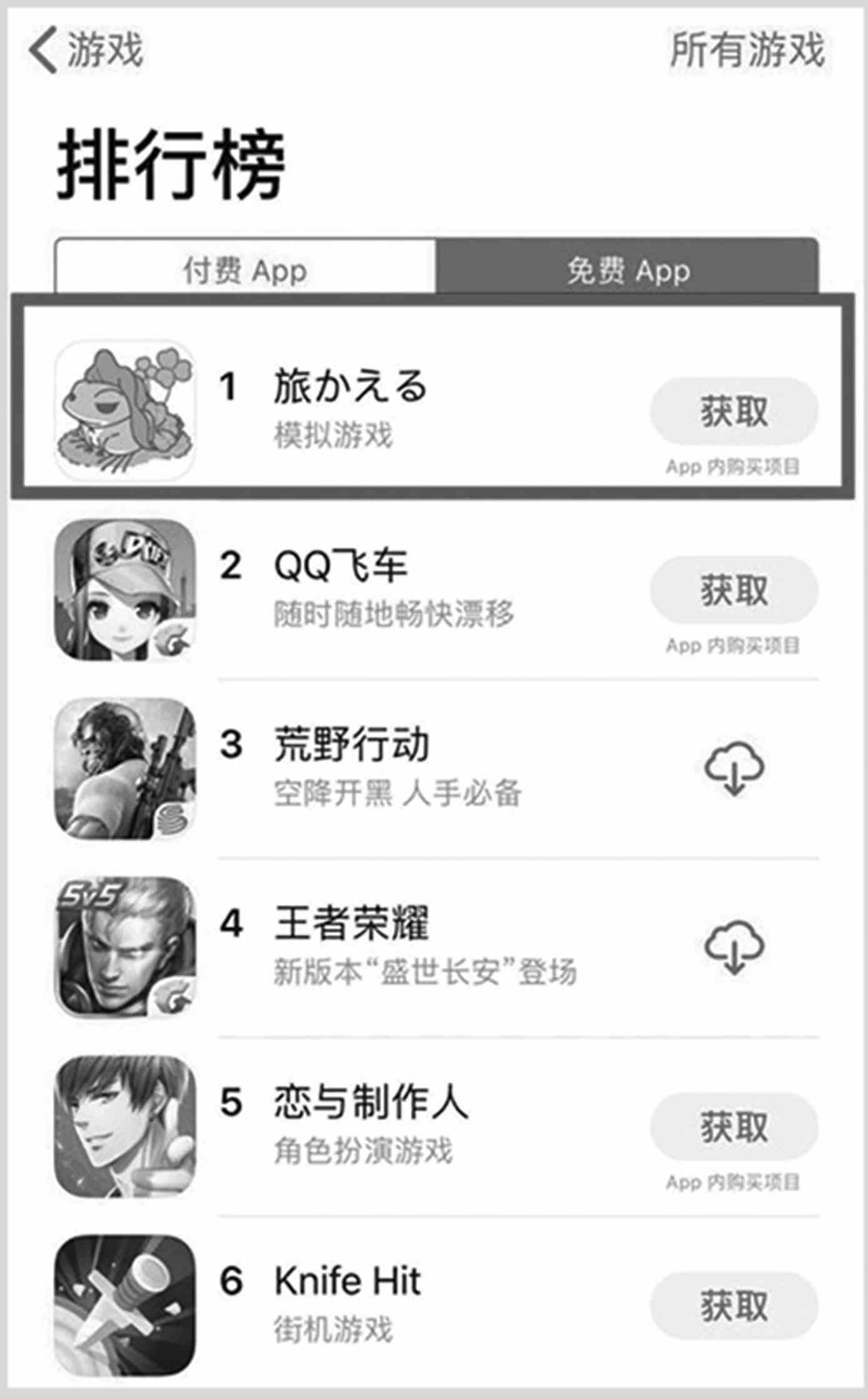The image size is (868, 1399).
Task: Open the 所有游戏 filter
Action: click(747, 49)
